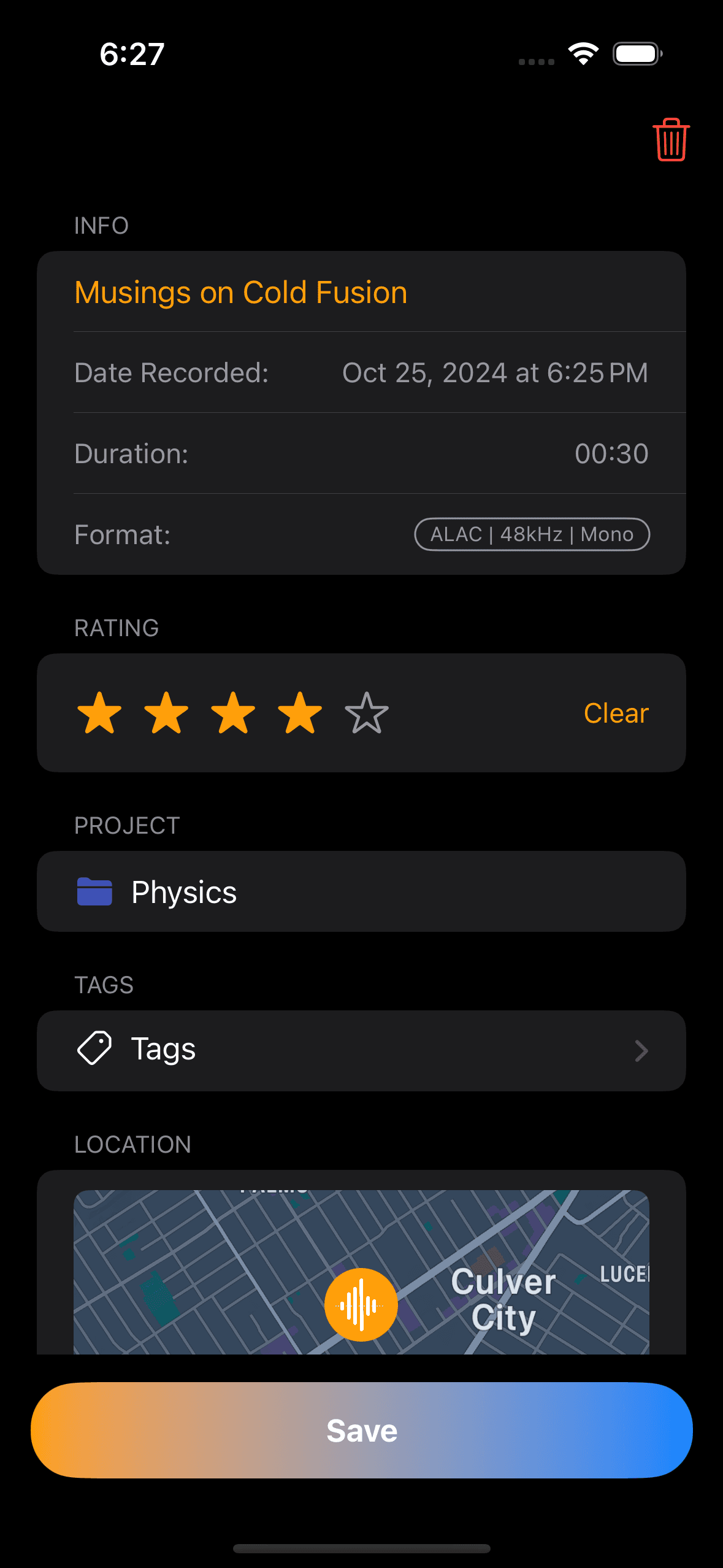Toggle the fourth star off
Screen dimensions: 723x1568
(x=300, y=712)
